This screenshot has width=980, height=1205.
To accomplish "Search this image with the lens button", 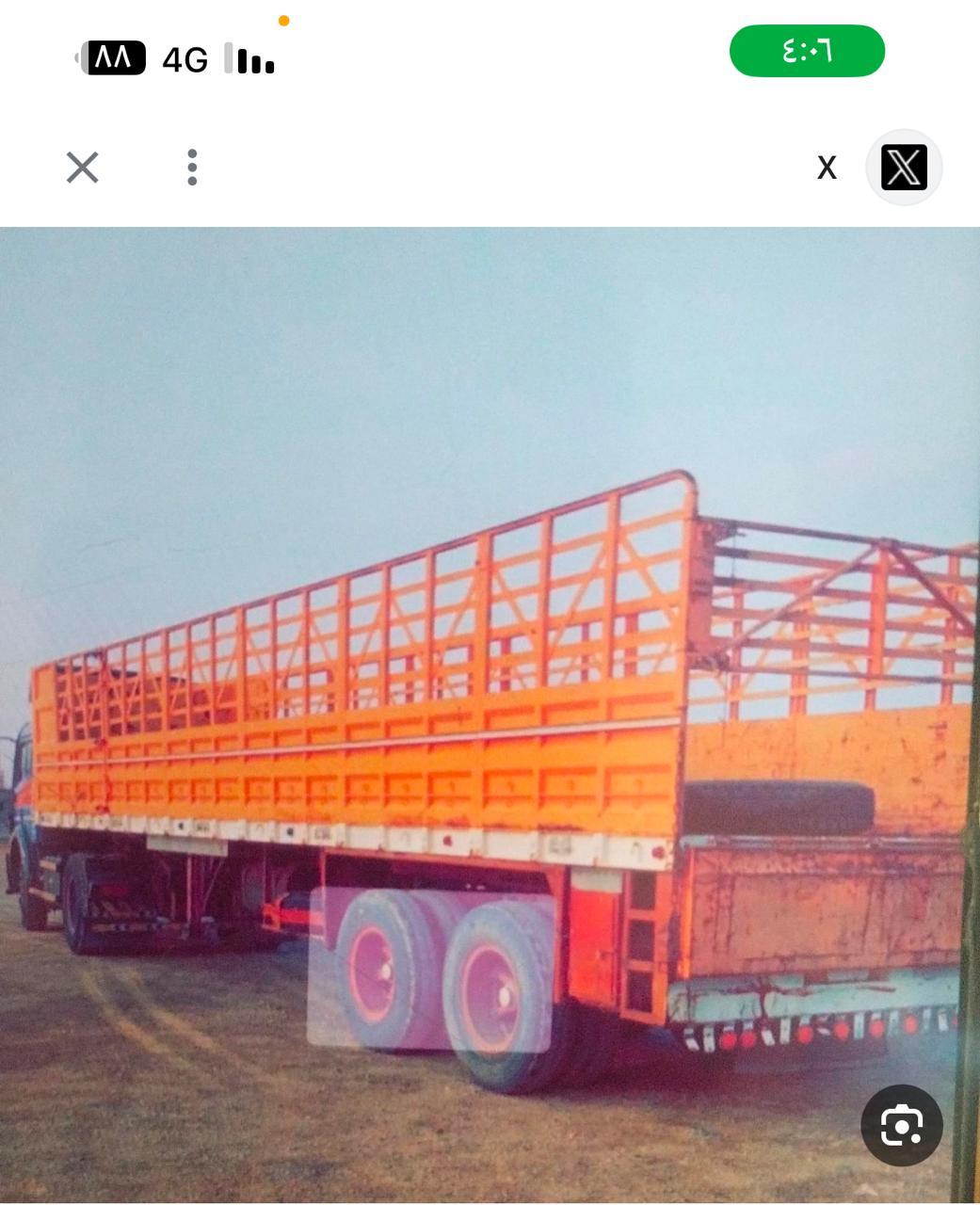I will coord(901,1125).
